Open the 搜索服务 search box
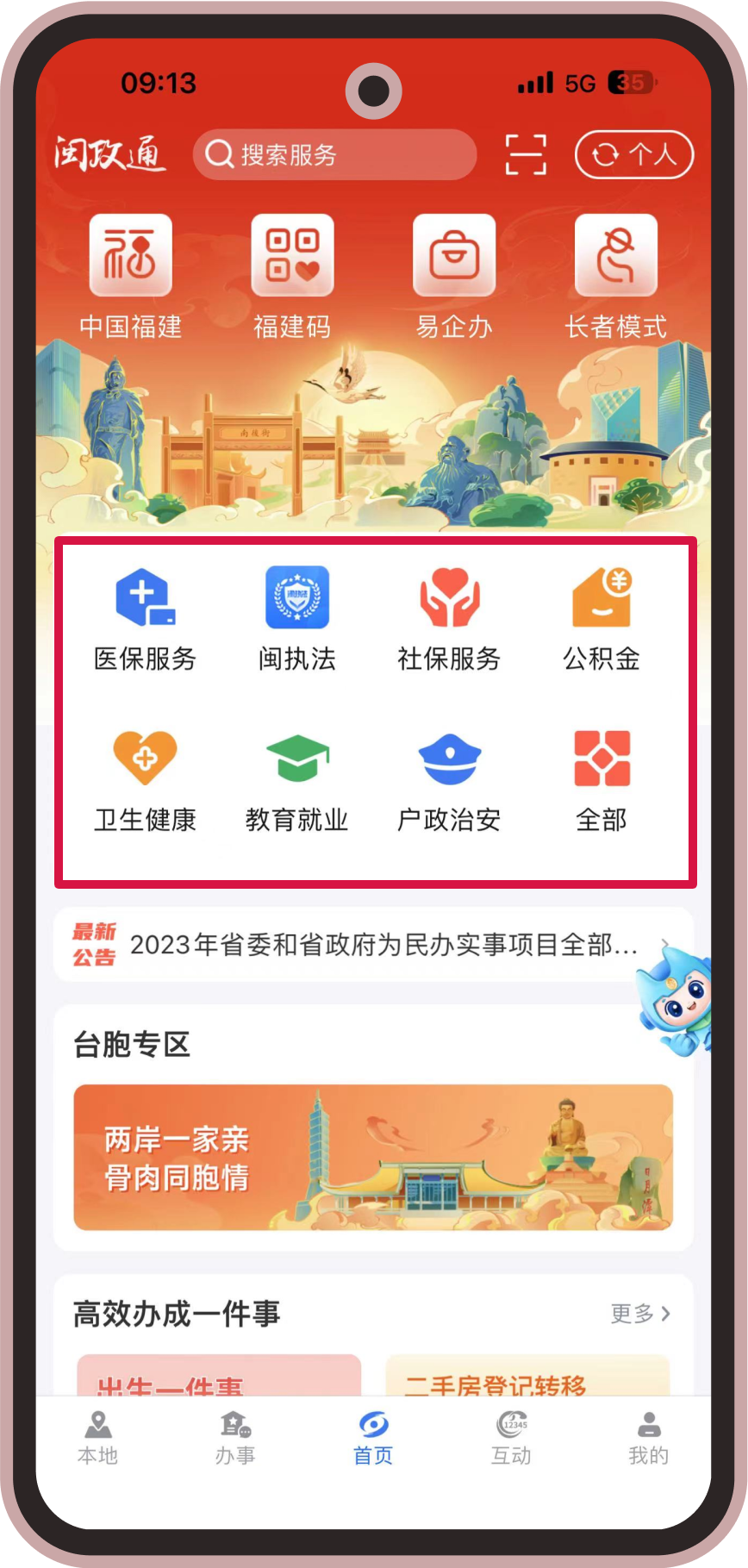 pyautogui.click(x=334, y=155)
